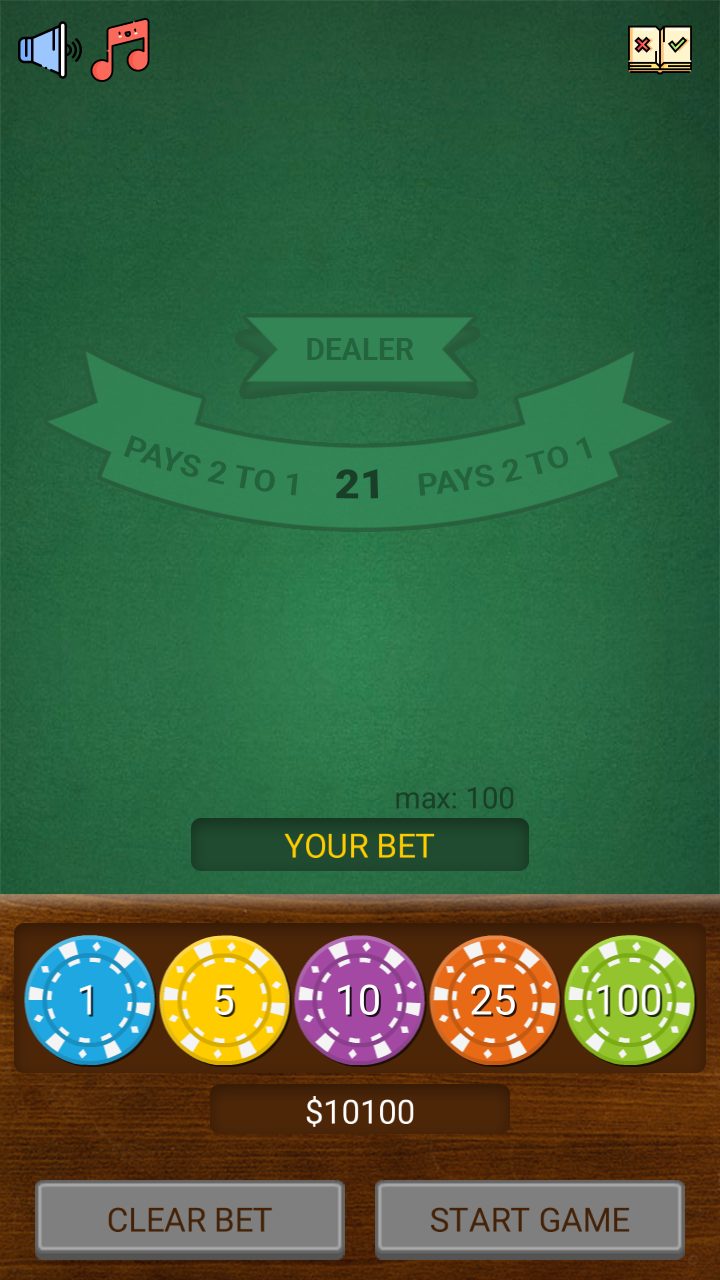Image resolution: width=720 pixels, height=1280 pixels.
Task: Add the yellow 5 chip to bet
Action: pos(224,1000)
